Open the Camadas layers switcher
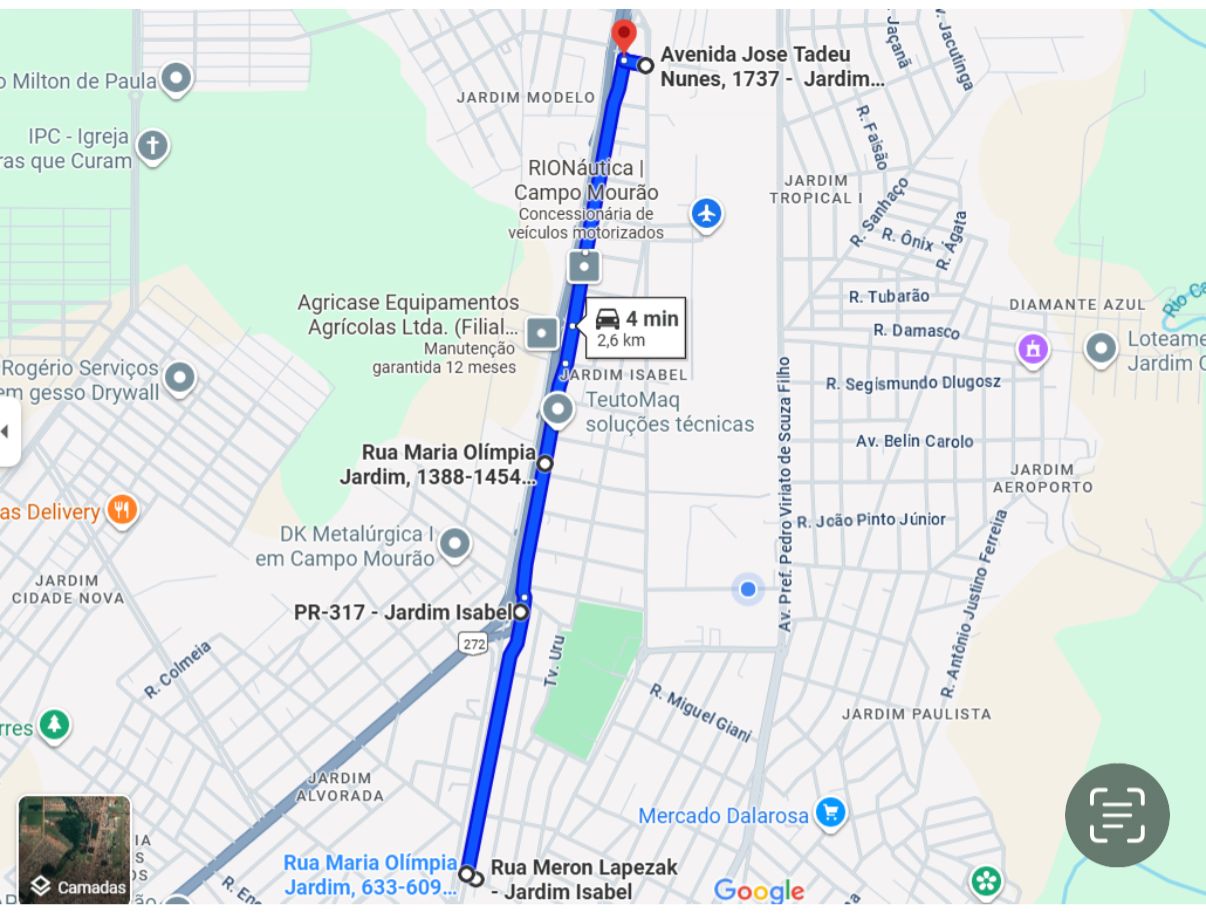The image size is (1206, 913). [x=75, y=849]
